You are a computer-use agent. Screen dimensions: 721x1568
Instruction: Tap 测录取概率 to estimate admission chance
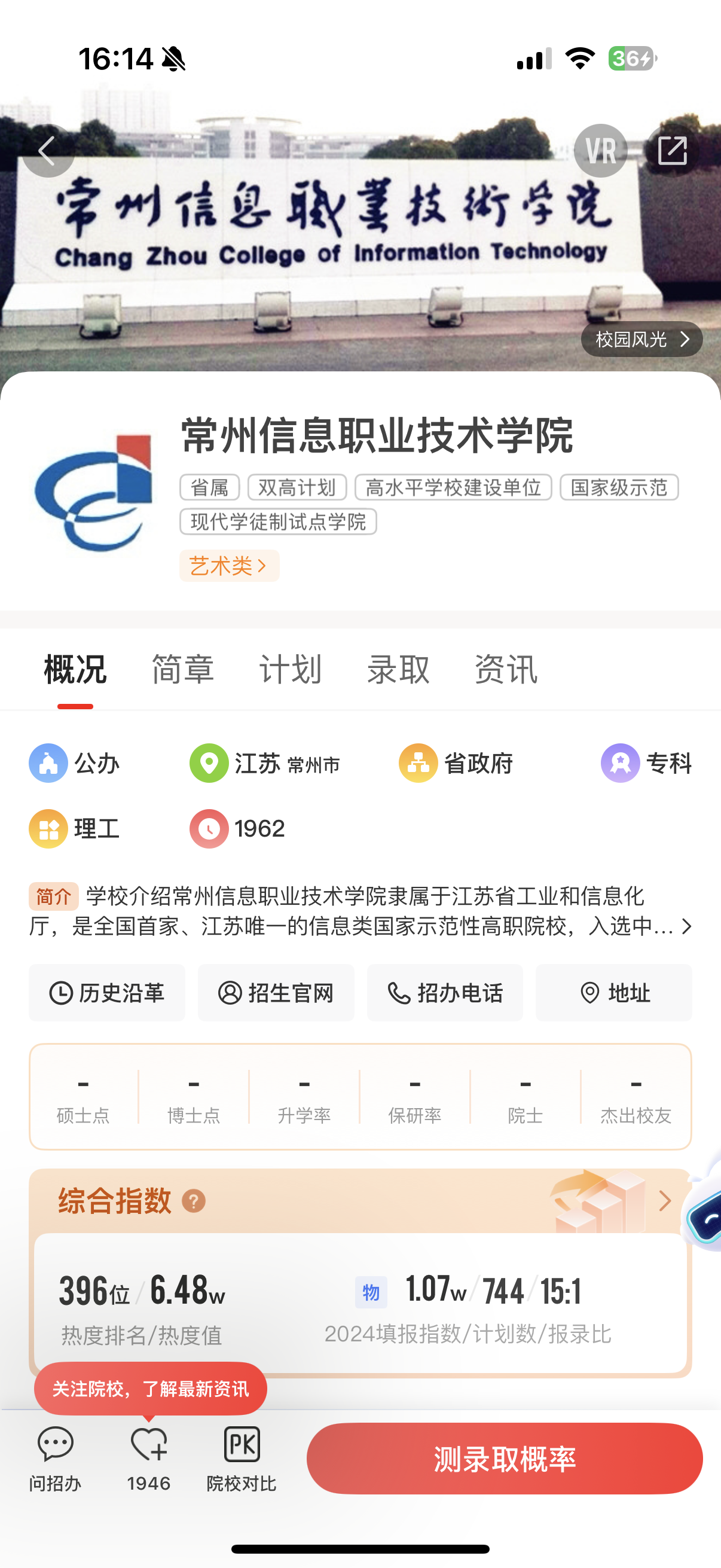(505, 1459)
